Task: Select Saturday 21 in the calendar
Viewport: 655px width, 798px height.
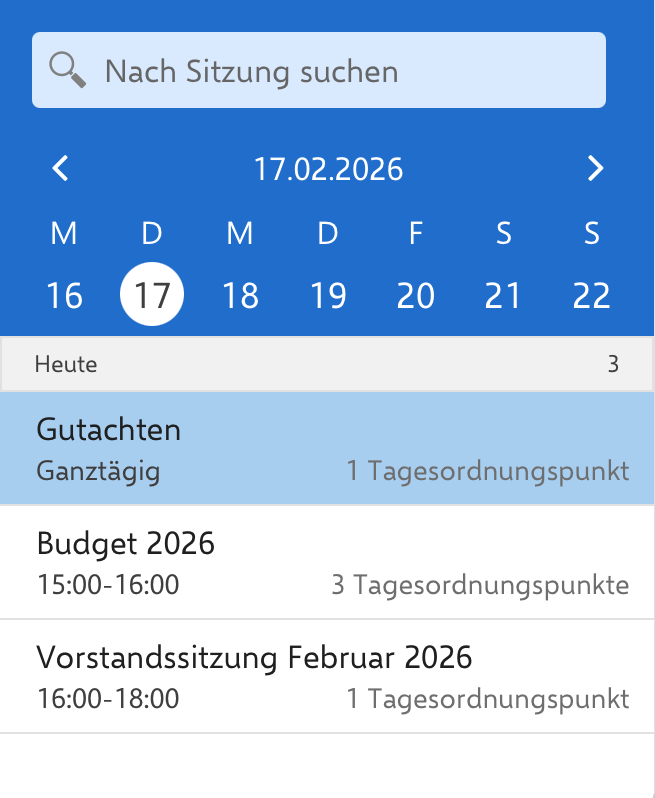Action: pos(504,296)
